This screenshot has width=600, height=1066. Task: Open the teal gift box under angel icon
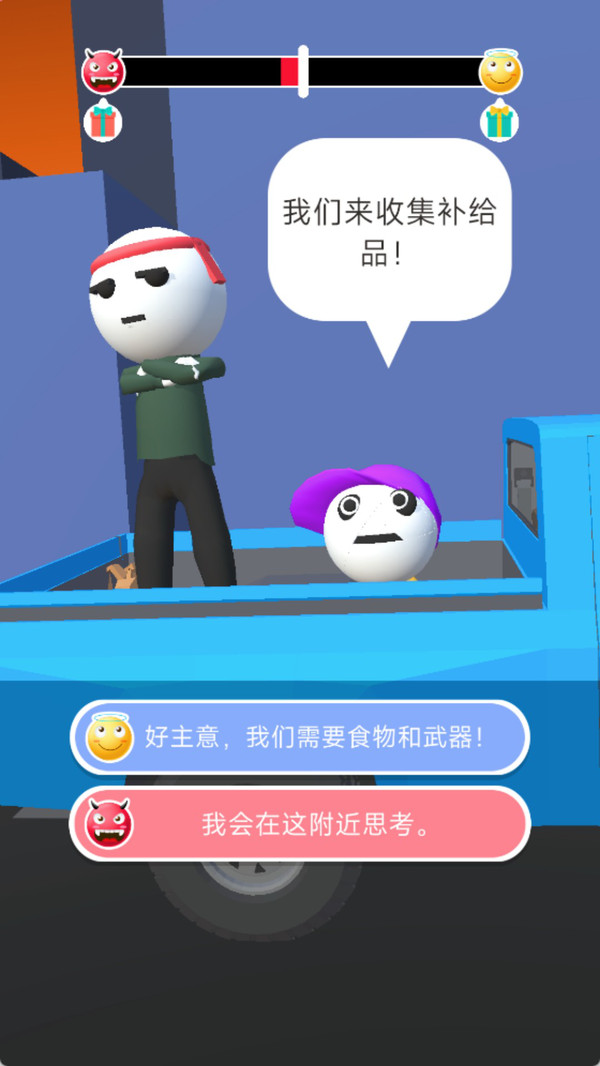pyautogui.click(x=499, y=121)
